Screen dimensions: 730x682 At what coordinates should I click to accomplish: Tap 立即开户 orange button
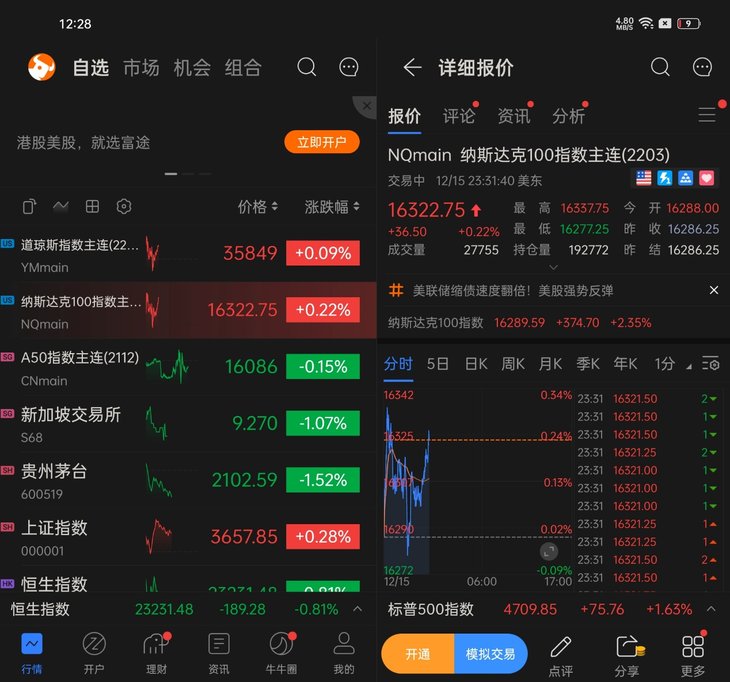pos(321,142)
